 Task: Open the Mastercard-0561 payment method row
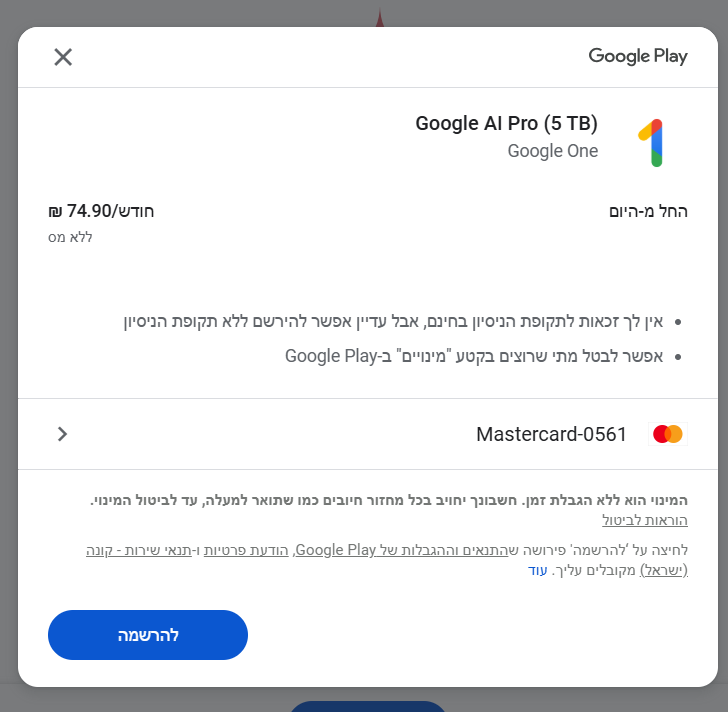click(x=368, y=434)
